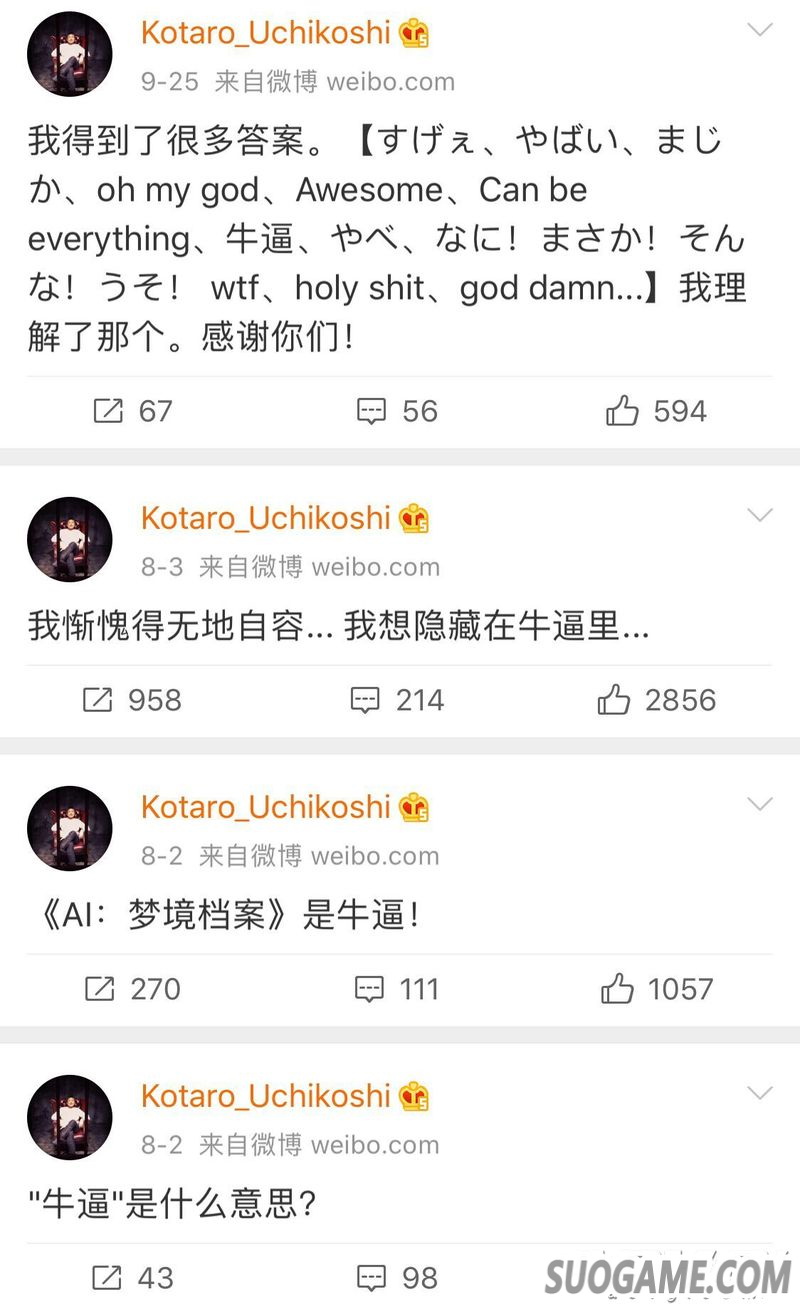Open the chevron menu on the "牛逼"是什么意思 post
Image resolution: width=800 pixels, height=1314 pixels.
point(761,1093)
